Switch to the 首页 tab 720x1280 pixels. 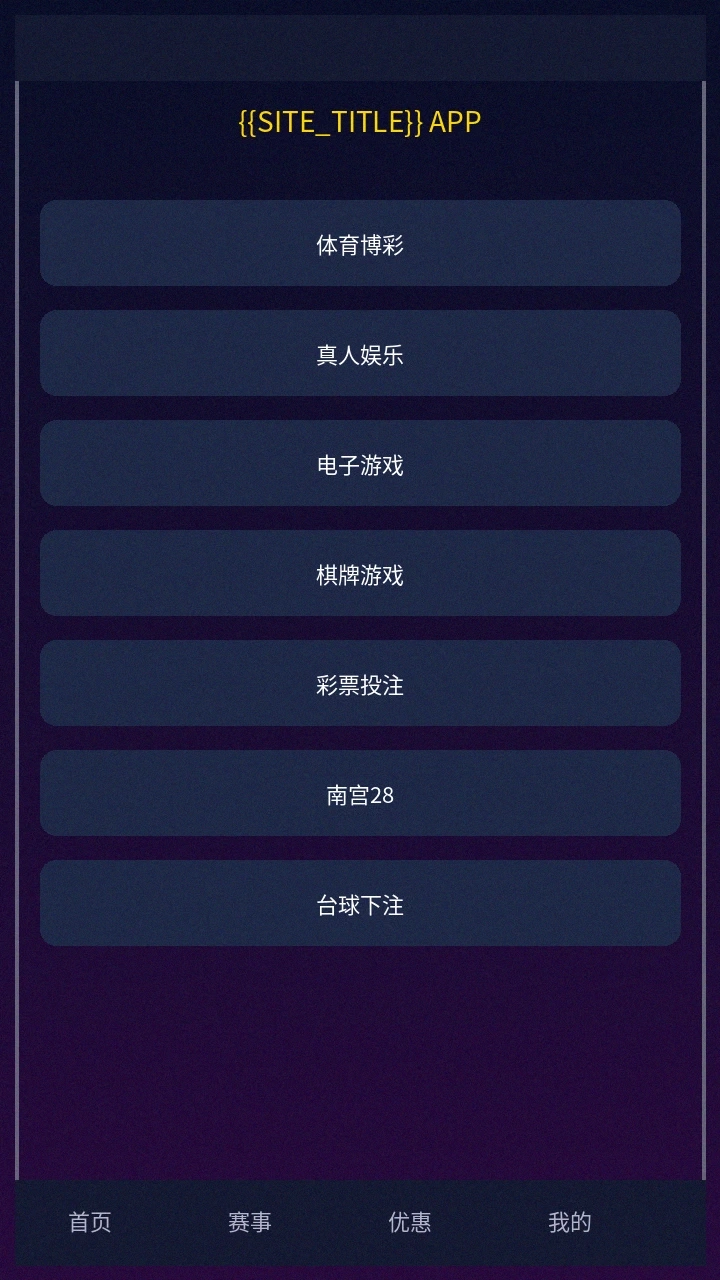89,1221
